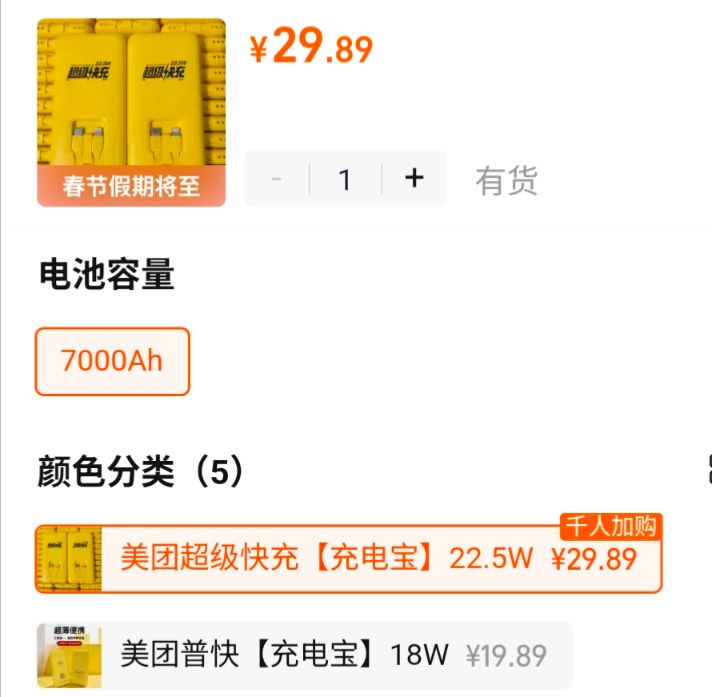Open the product thumbnail image
The width and height of the screenshot is (712, 697).
point(131,112)
